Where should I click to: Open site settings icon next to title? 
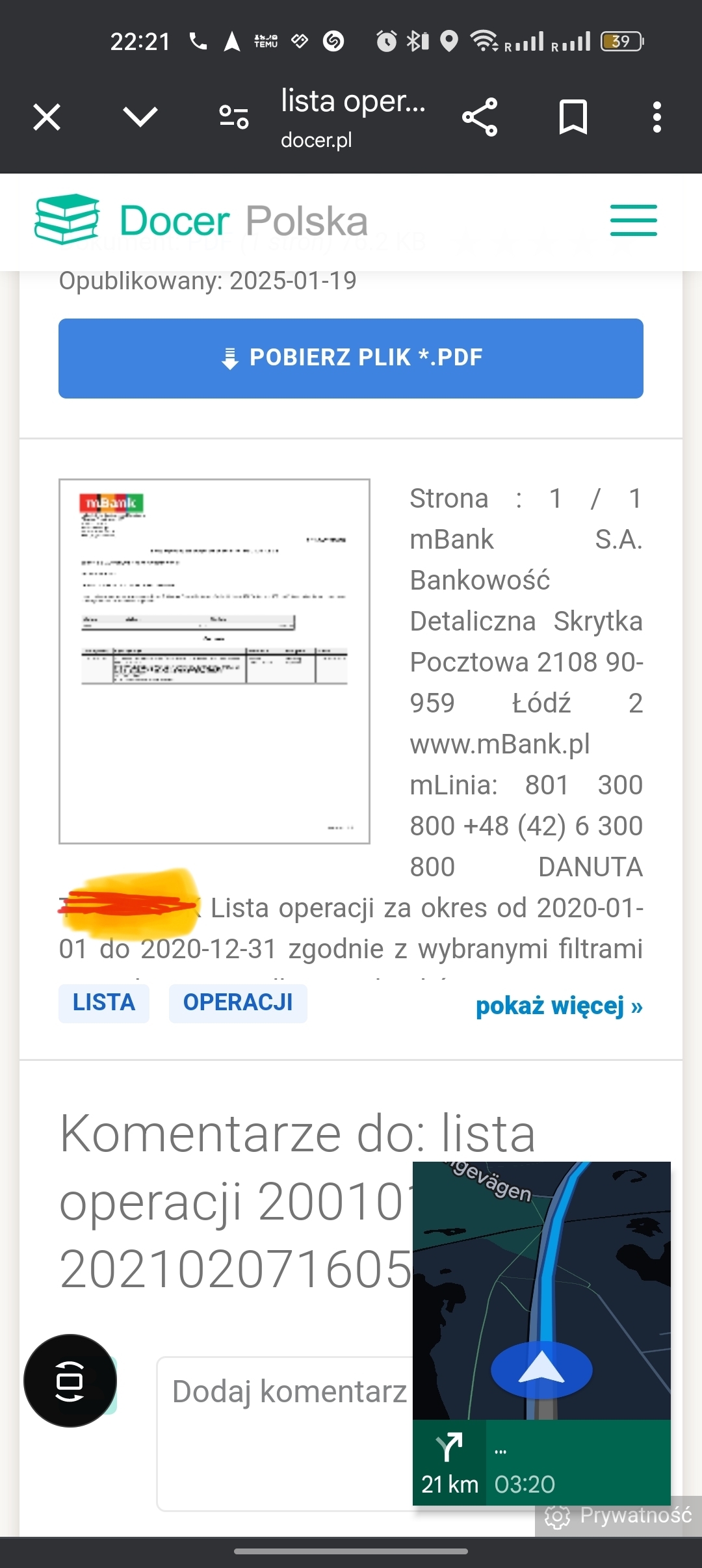[x=233, y=118]
